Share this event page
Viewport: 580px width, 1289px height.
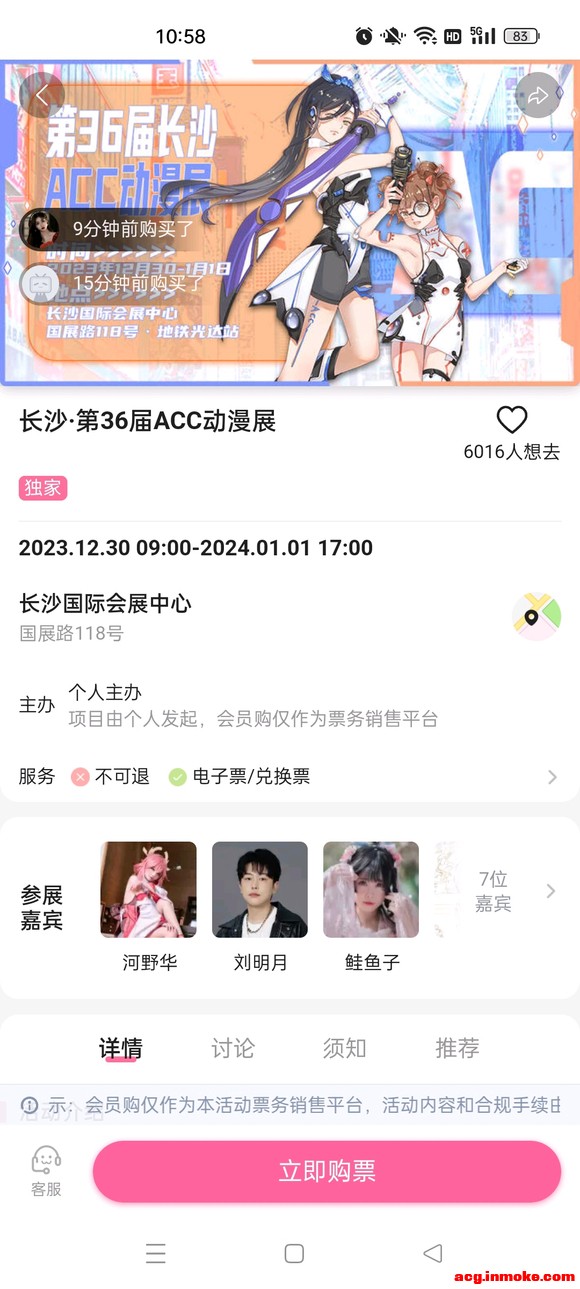538,95
